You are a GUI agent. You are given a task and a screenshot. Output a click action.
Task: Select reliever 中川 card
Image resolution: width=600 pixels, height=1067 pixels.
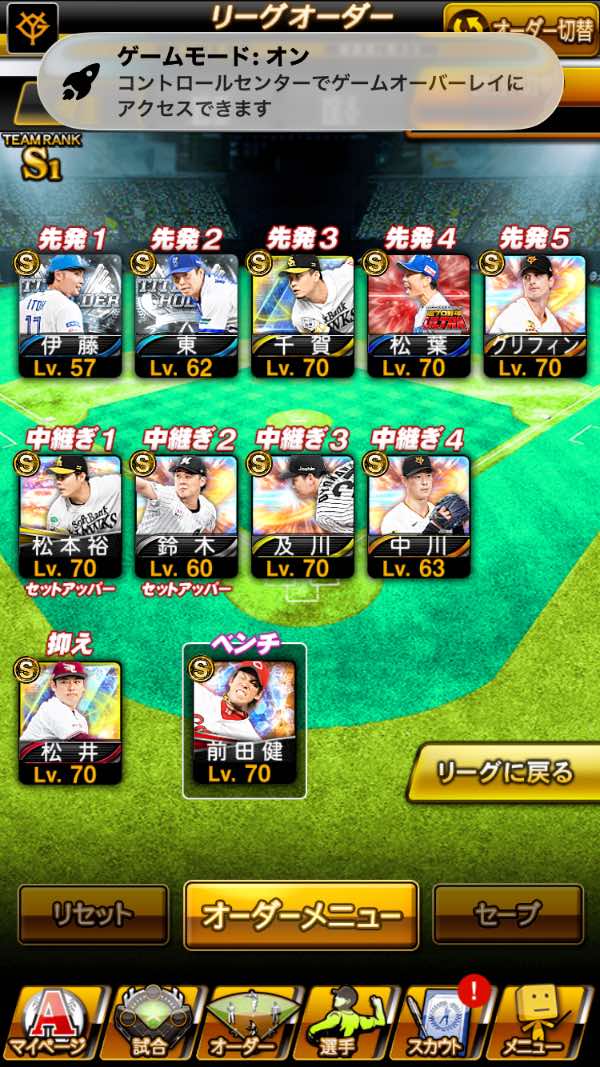tap(419, 516)
